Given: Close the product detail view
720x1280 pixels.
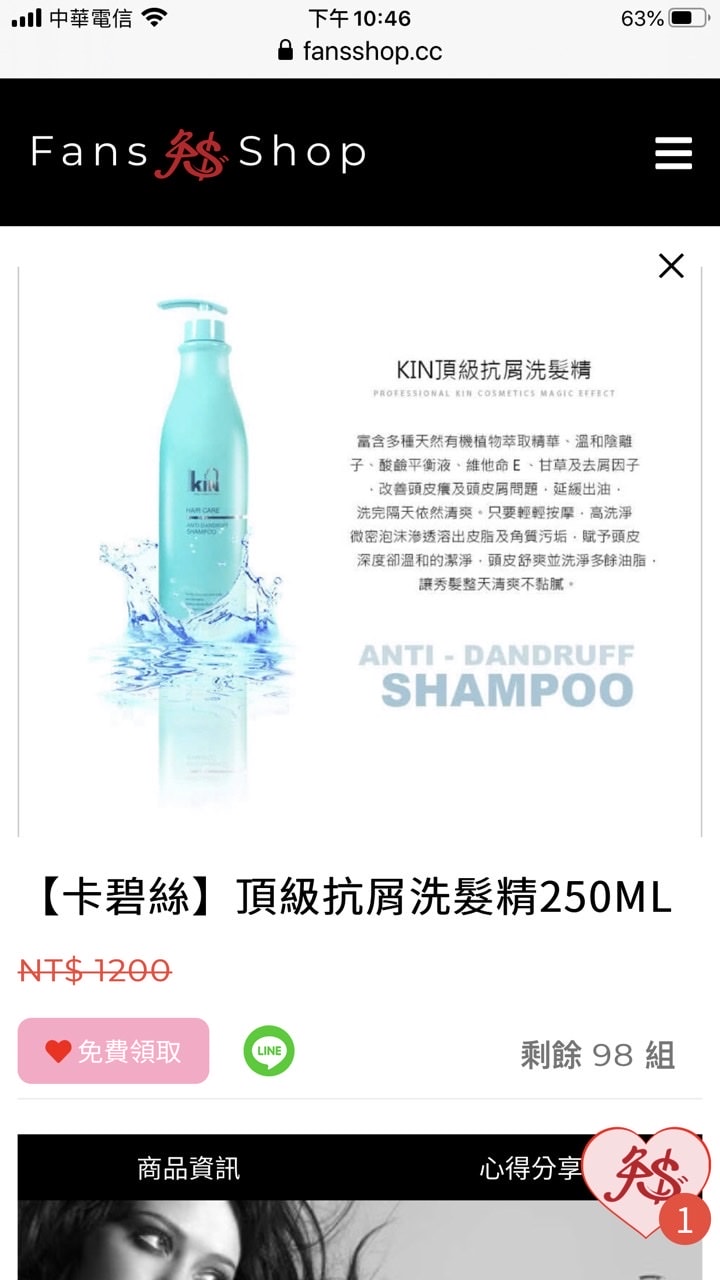Looking at the screenshot, I should (671, 266).
